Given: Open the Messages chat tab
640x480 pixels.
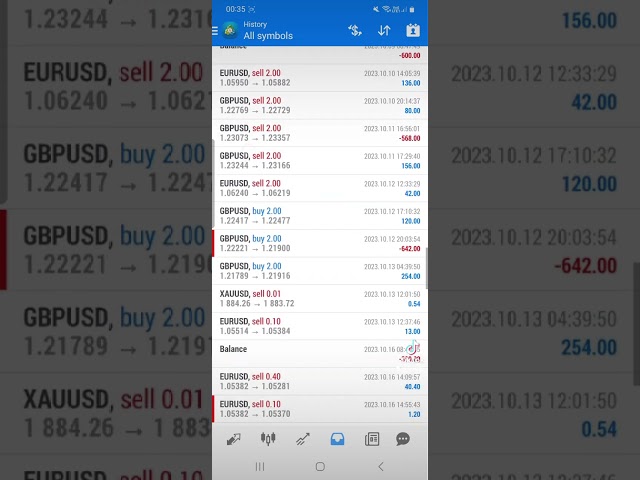Looking at the screenshot, I should tap(403, 439).
